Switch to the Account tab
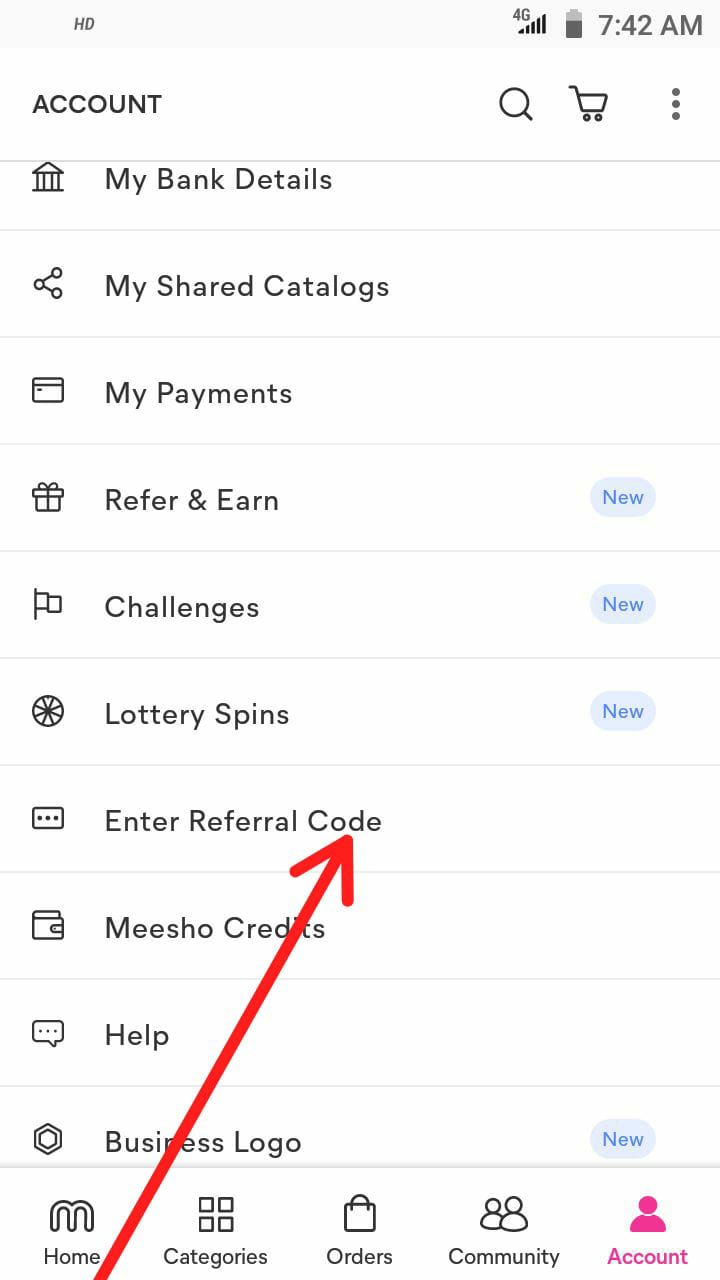 pyautogui.click(x=647, y=1228)
